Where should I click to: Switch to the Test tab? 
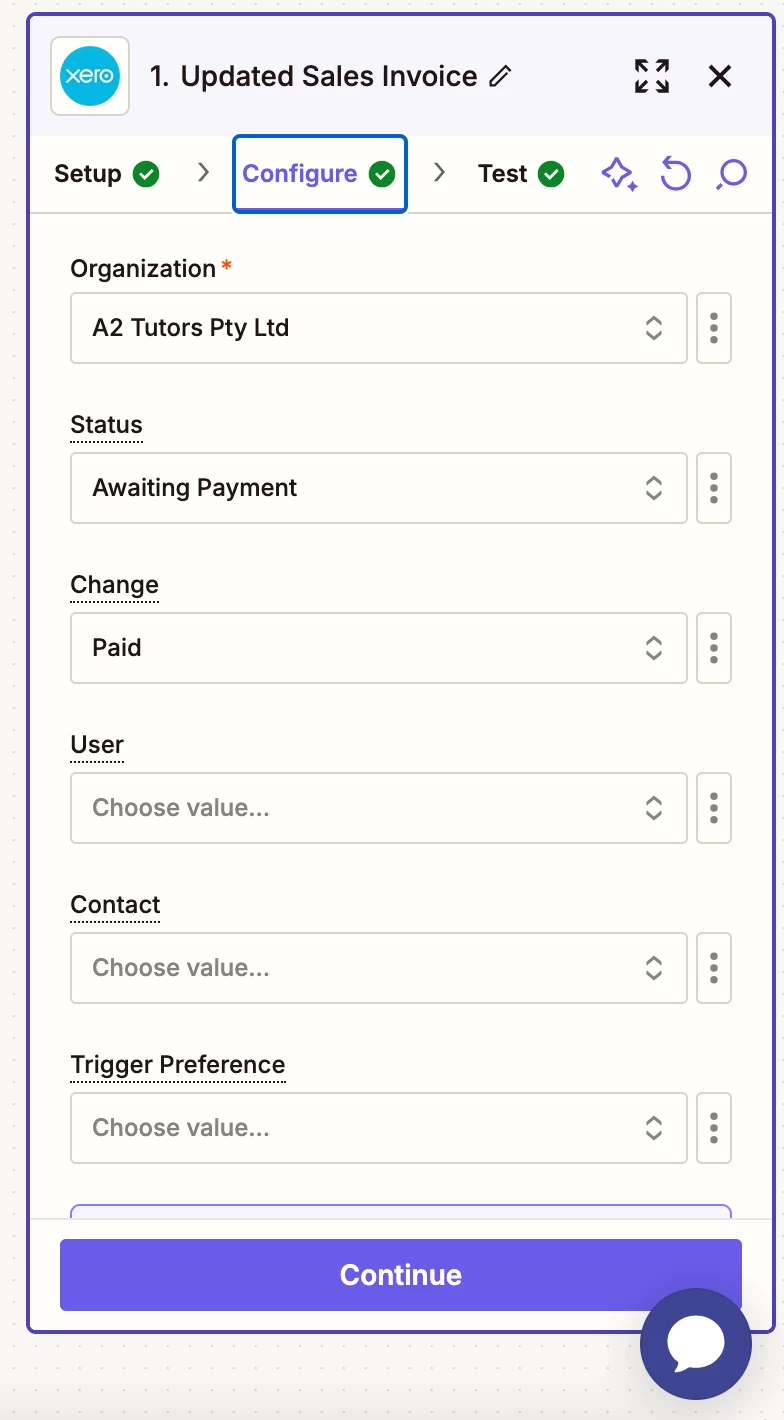coord(520,174)
